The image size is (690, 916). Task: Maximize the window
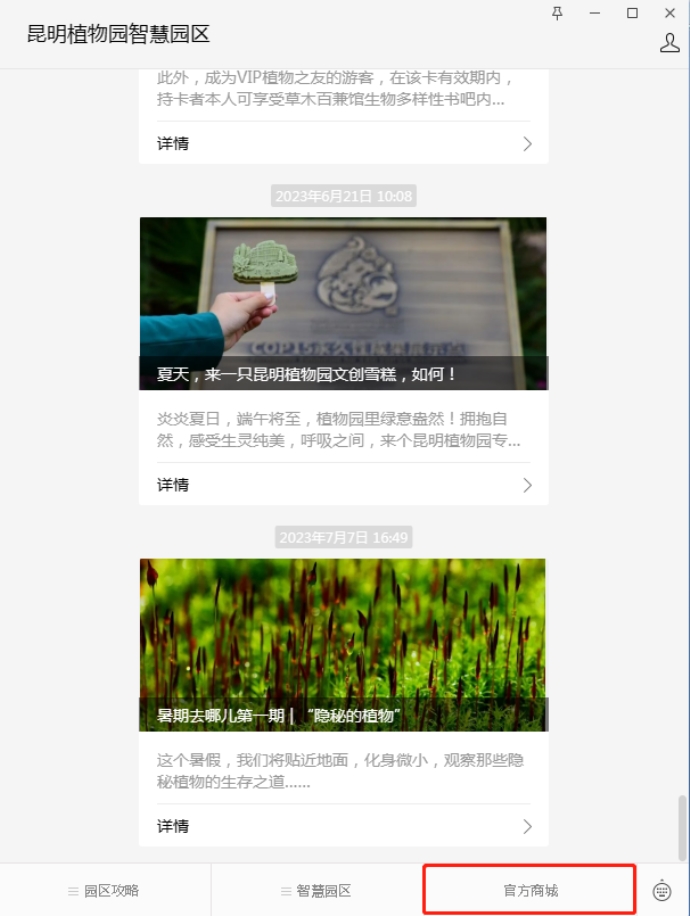click(632, 13)
